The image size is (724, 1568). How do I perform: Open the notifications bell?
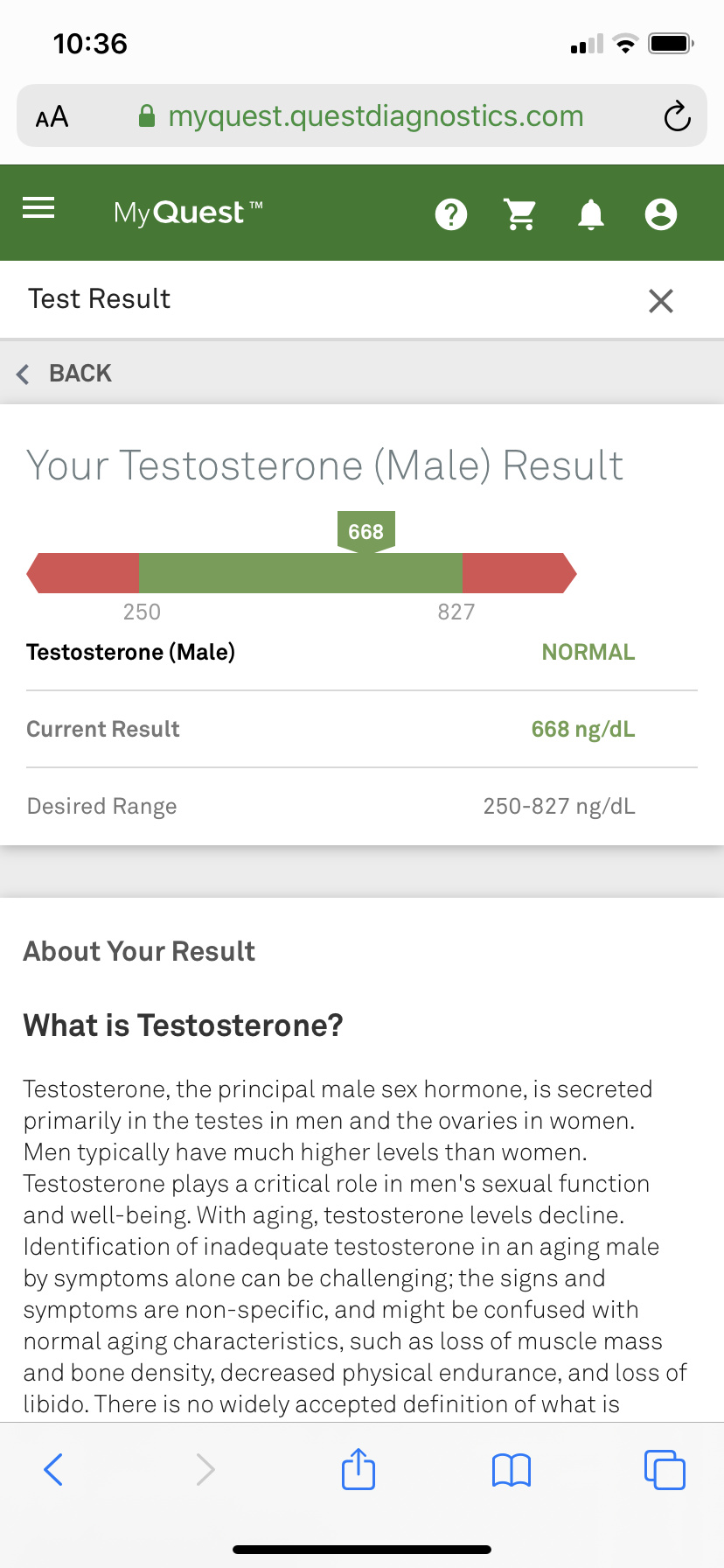pos(591,213)
